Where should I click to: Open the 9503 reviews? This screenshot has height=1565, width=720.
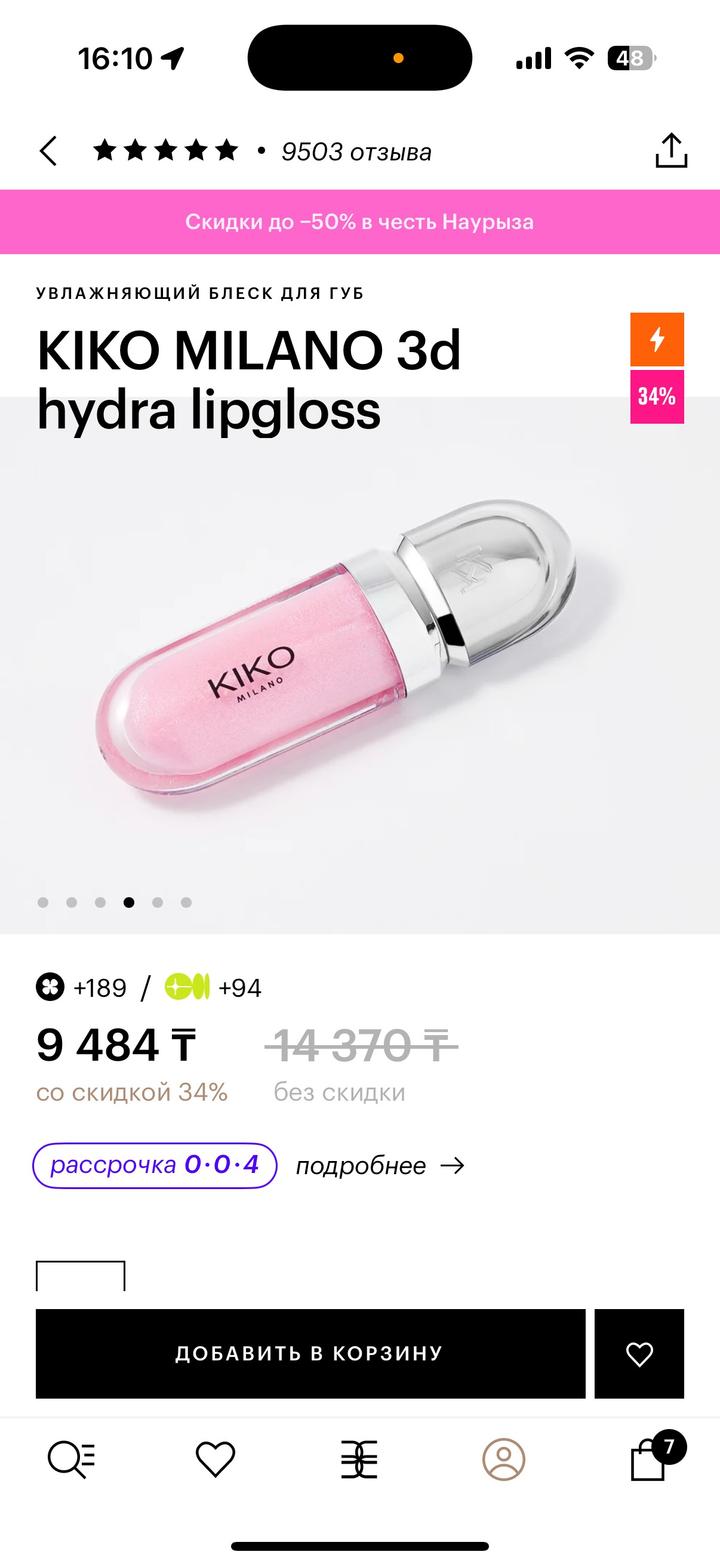coord(355,152)
